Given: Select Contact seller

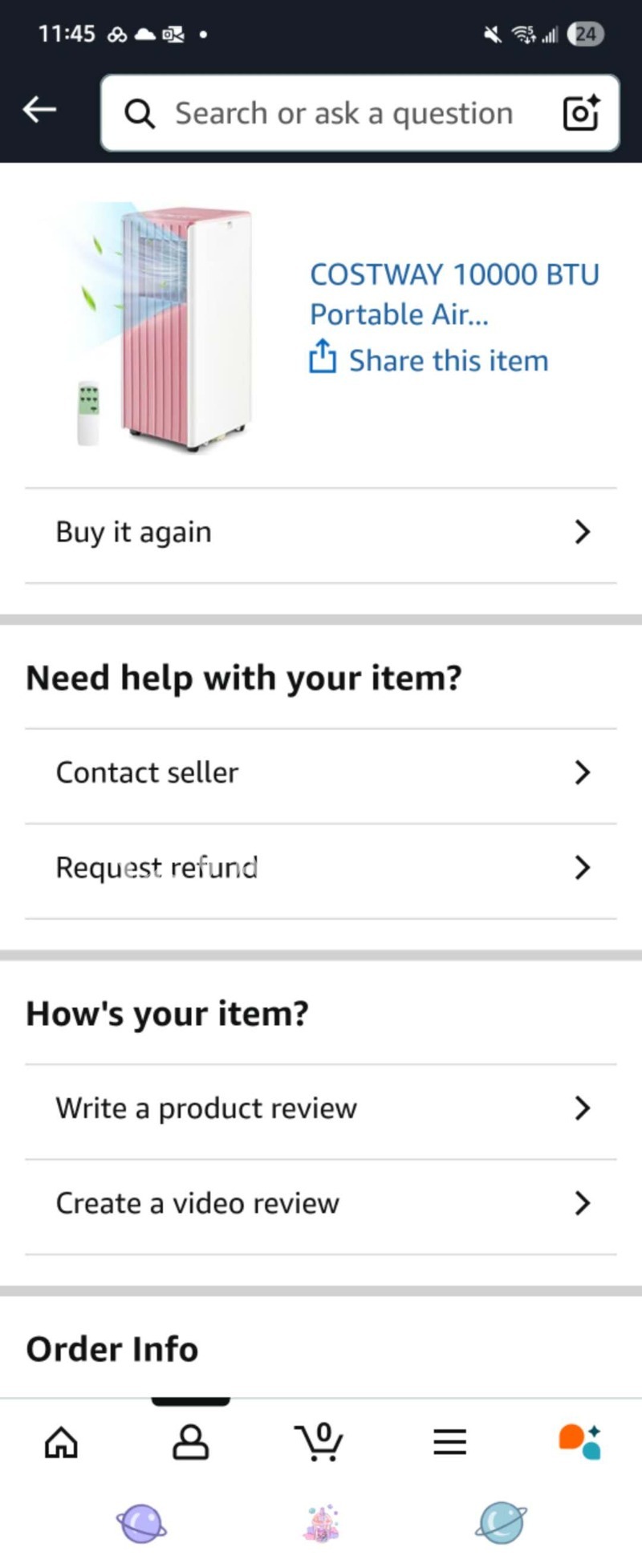Looking at the screenshot, I should 321,773.
